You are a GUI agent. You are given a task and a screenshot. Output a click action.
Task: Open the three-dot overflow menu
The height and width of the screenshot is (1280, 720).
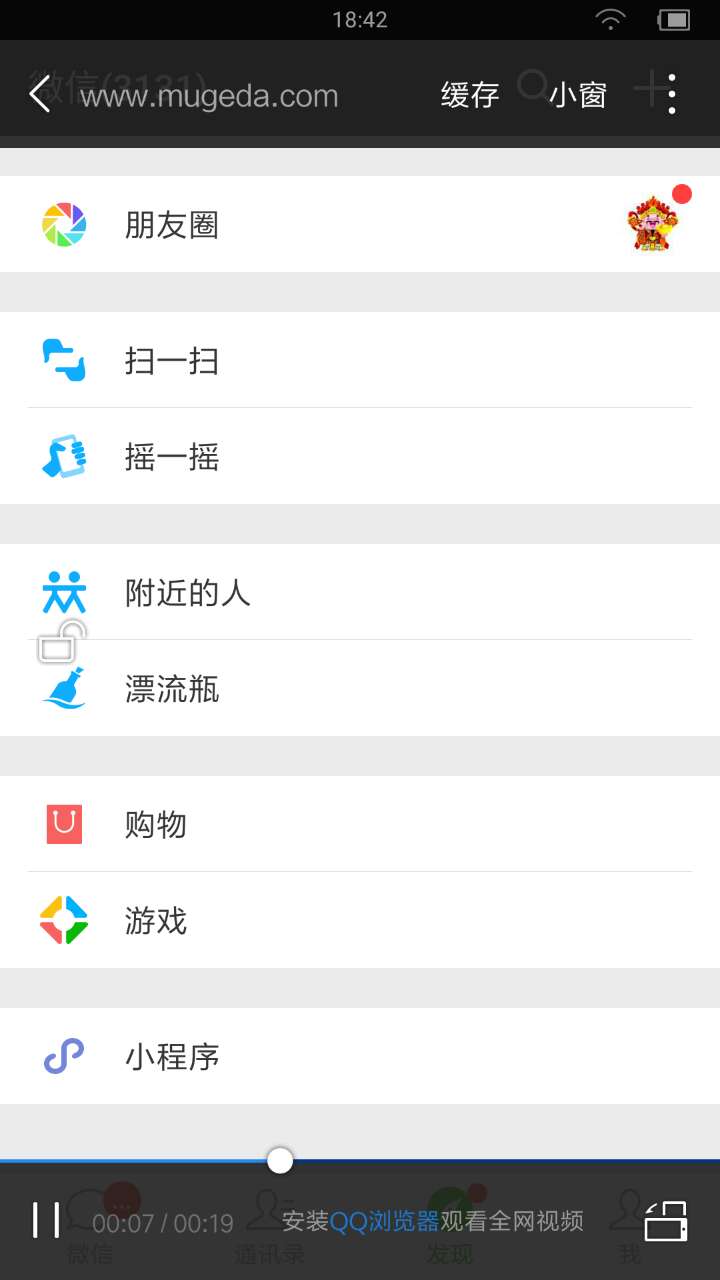point(672,95)
